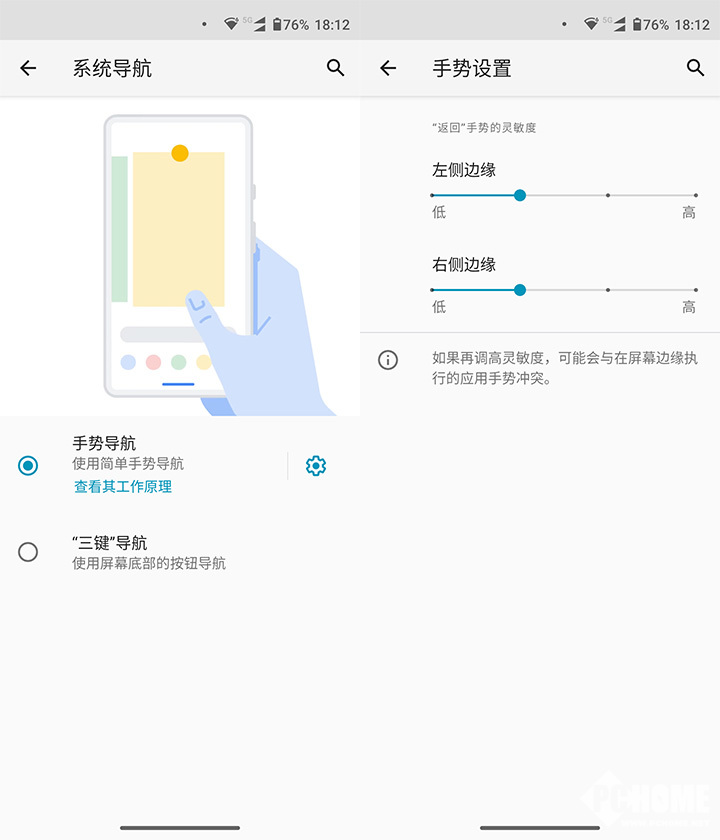Image resolution: width=720 pixels, height=840 pixels.
Task: Select the "三键"导航 radio option
Action: 28,552
